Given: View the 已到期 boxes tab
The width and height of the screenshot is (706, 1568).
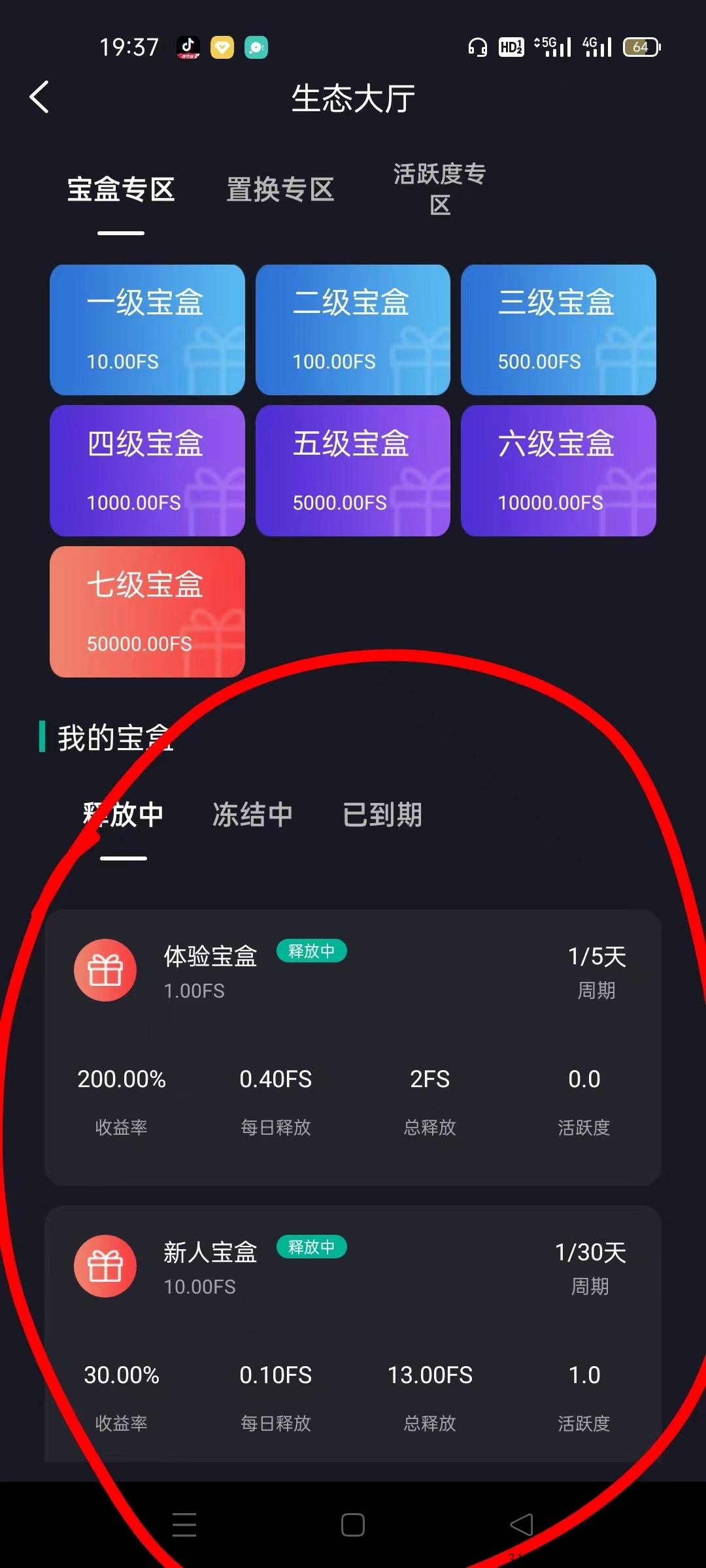Looking at the screenshot, I should click(x=382, y=815).
